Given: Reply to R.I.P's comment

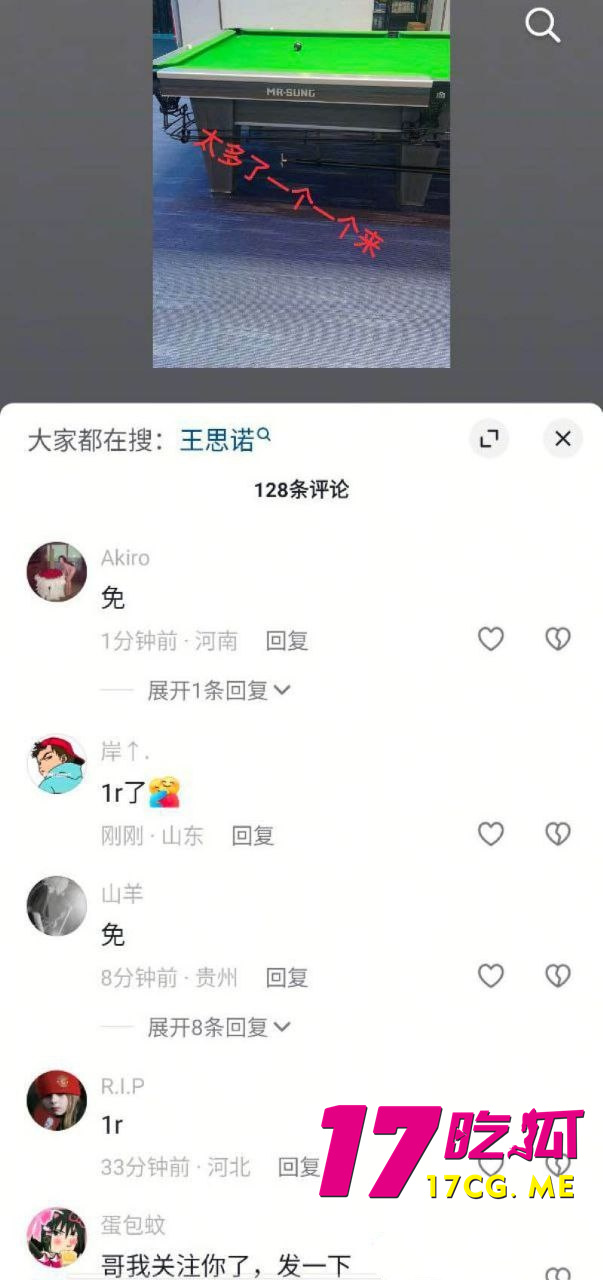Looking at the screenshot, I should (x=298, y=1166).
